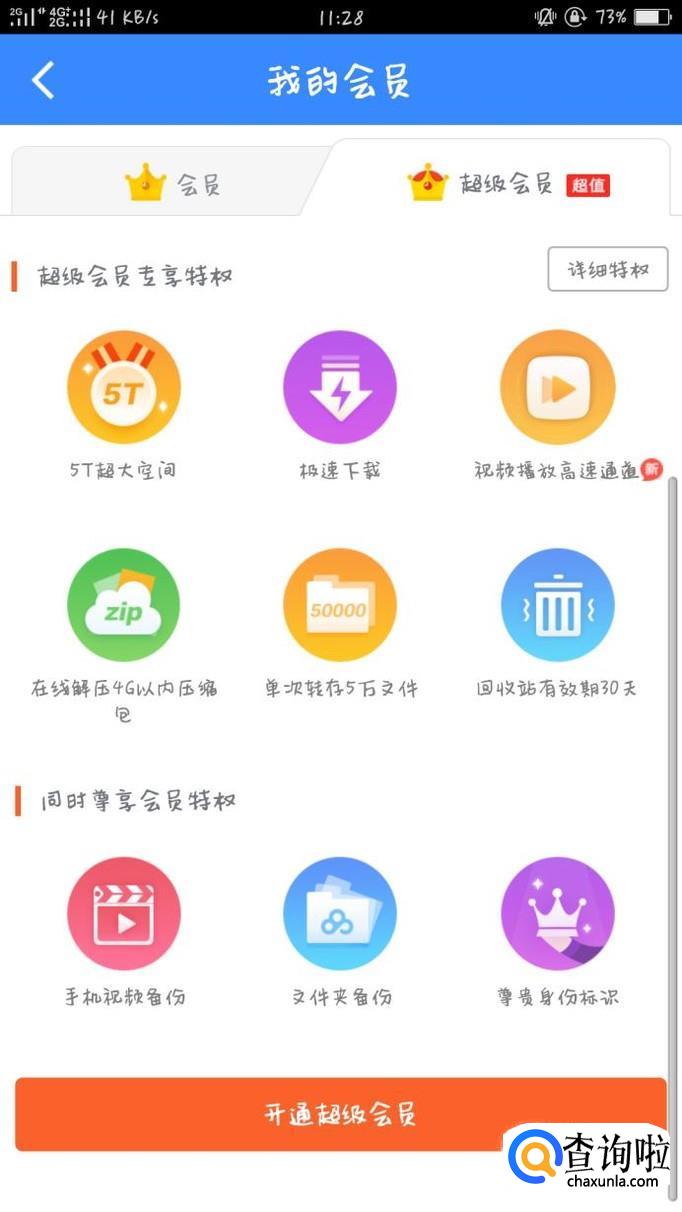View 文件夹备份 privilege
Viewport: 682px width, 1212px height.
[340, 932]
